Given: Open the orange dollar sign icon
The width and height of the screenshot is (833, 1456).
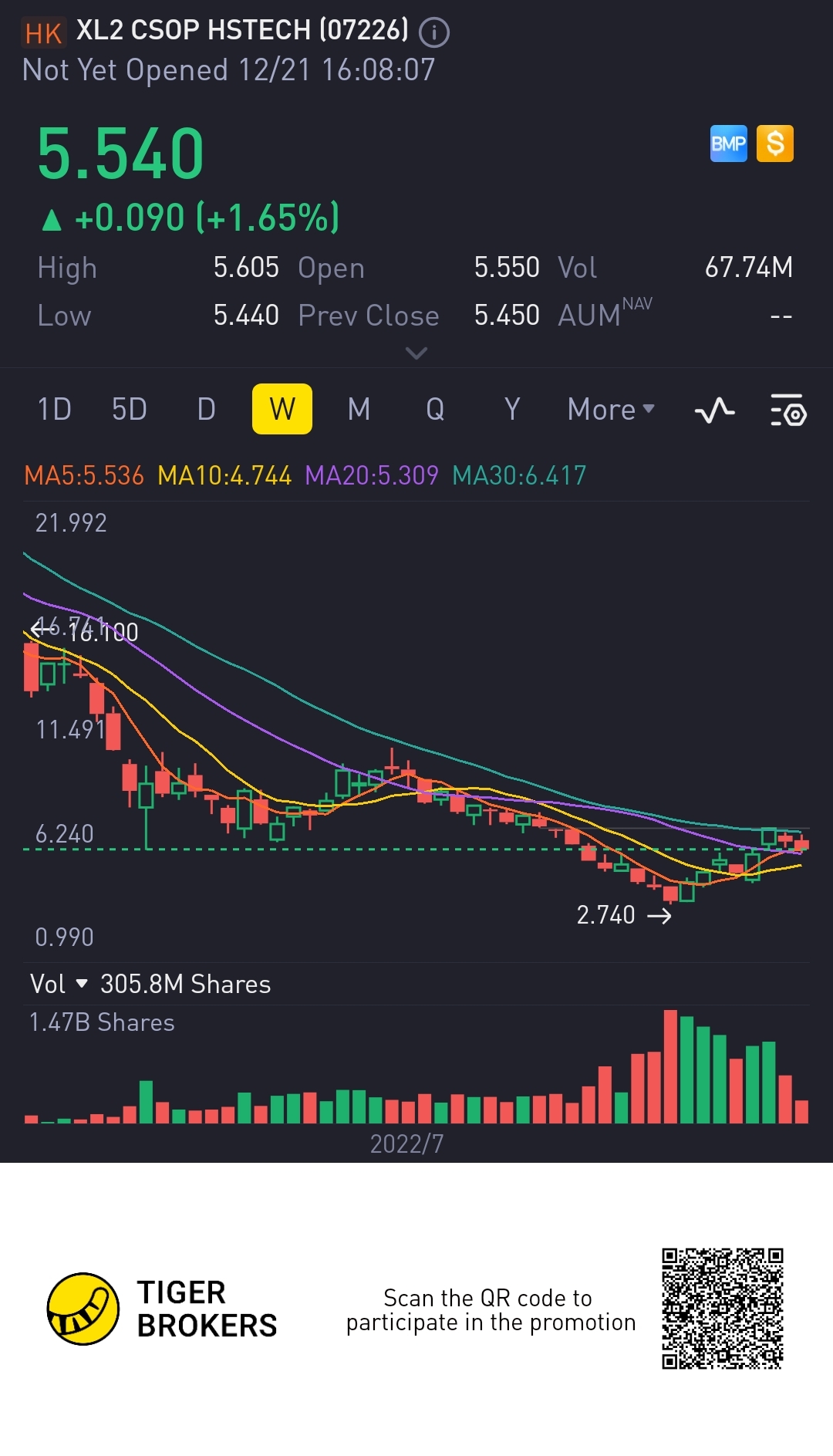Looking at the screenshot, I should [x=775, y=144].
